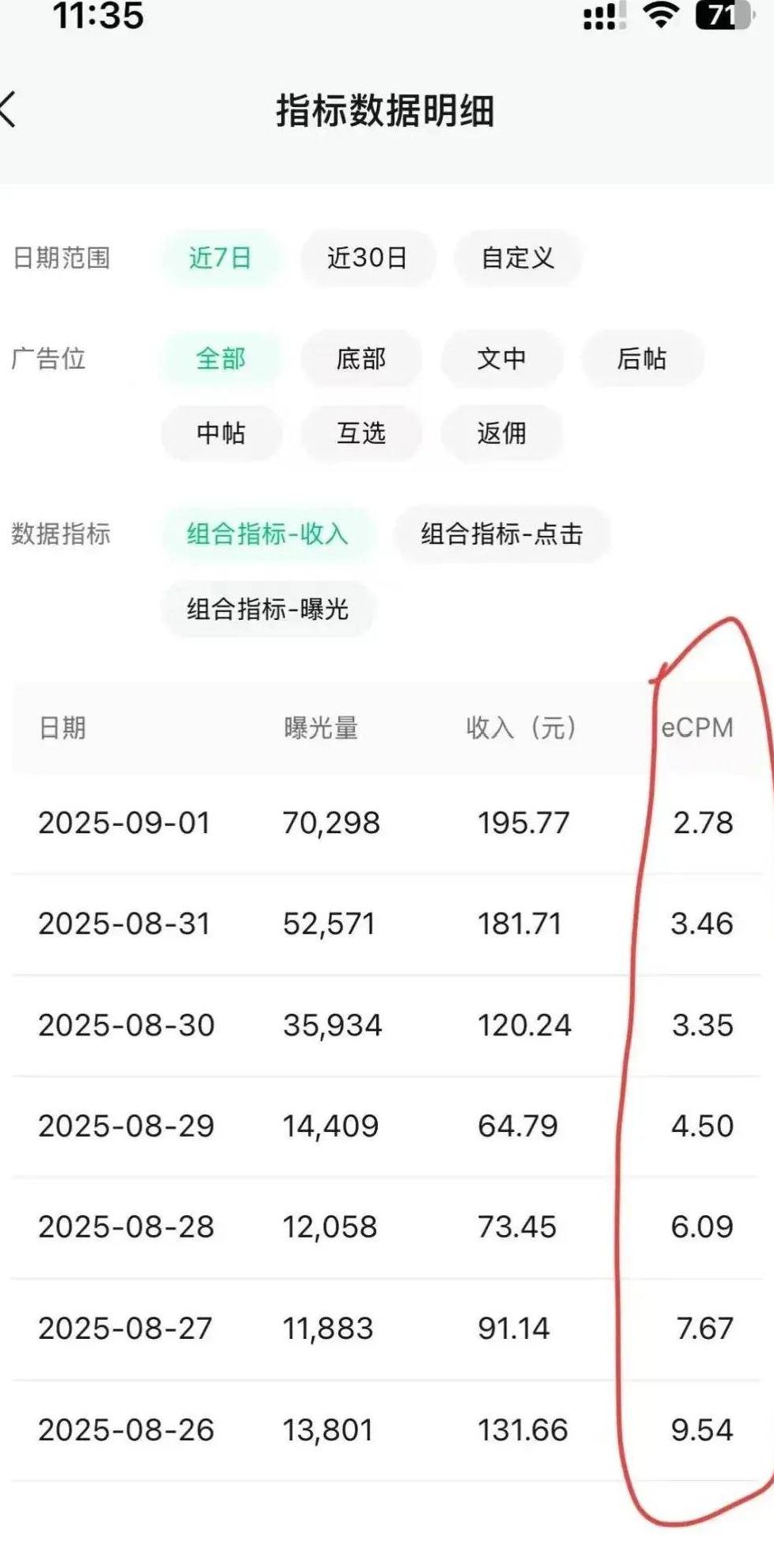Switch metric to 组合指标-曝光

(x=267, y=609)
